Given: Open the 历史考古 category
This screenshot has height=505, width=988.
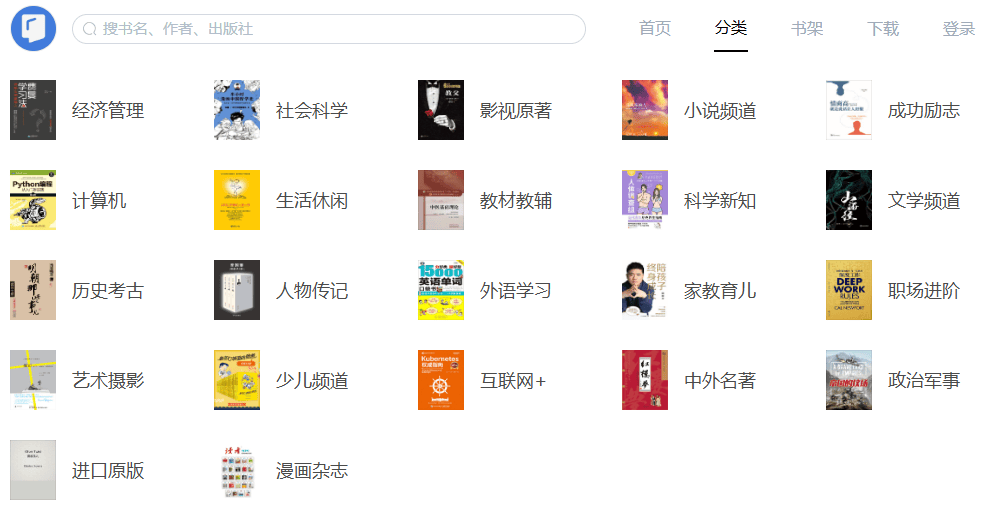Looking at the screenshot, I should tap(108, 290).
